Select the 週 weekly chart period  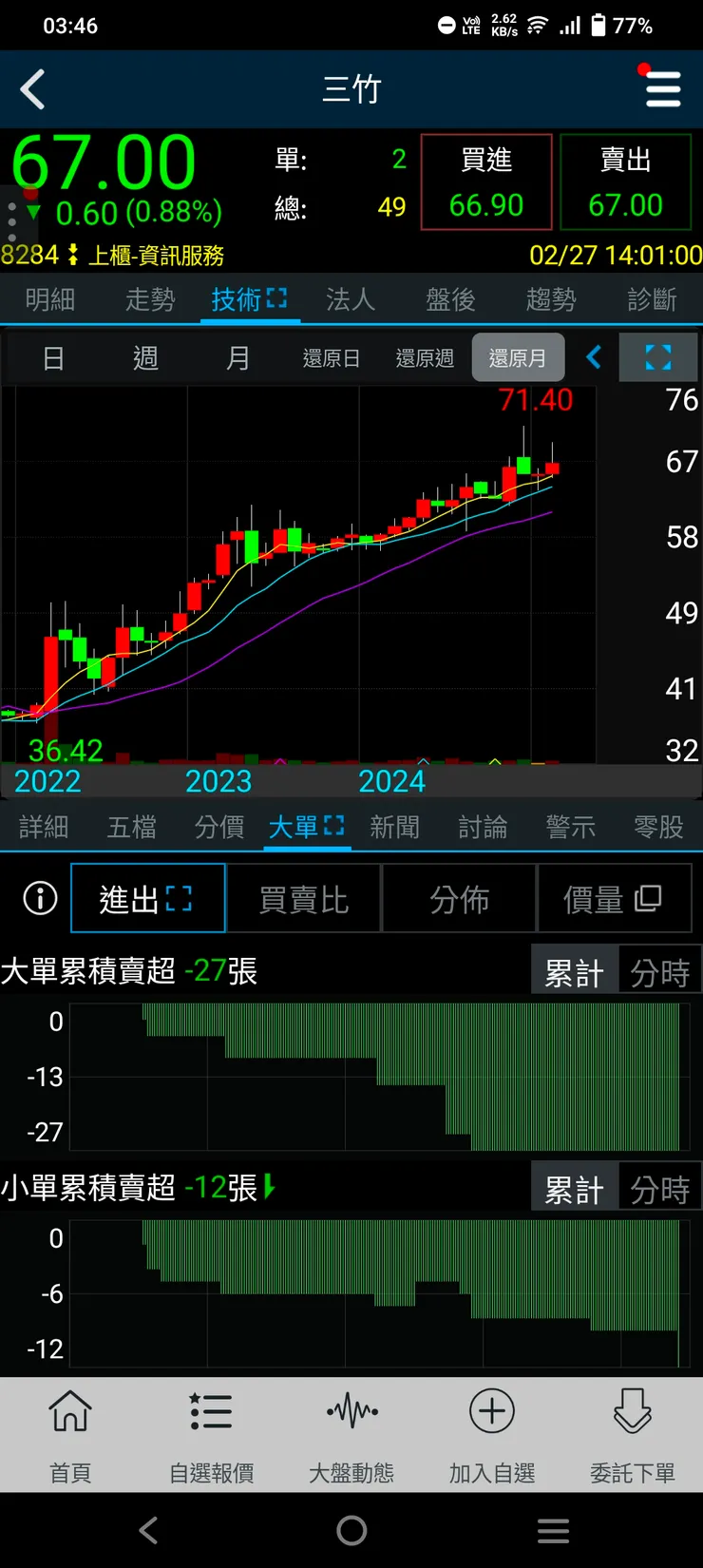pyautogui.click(x=144, y=357)
